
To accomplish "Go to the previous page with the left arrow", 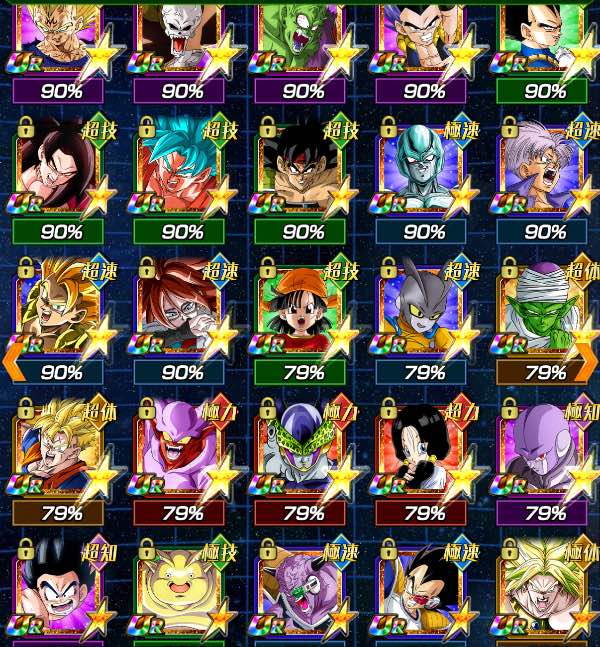I will pyautogui.click(x=12, y=362).
